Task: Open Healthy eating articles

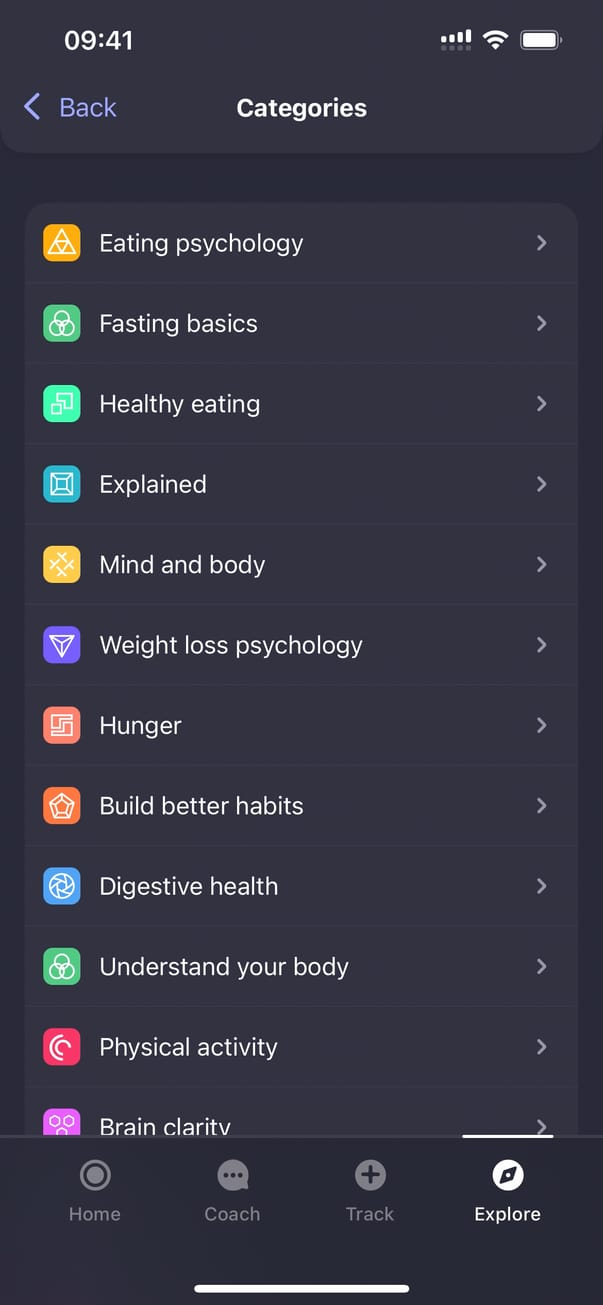Action: pos(300,404)
